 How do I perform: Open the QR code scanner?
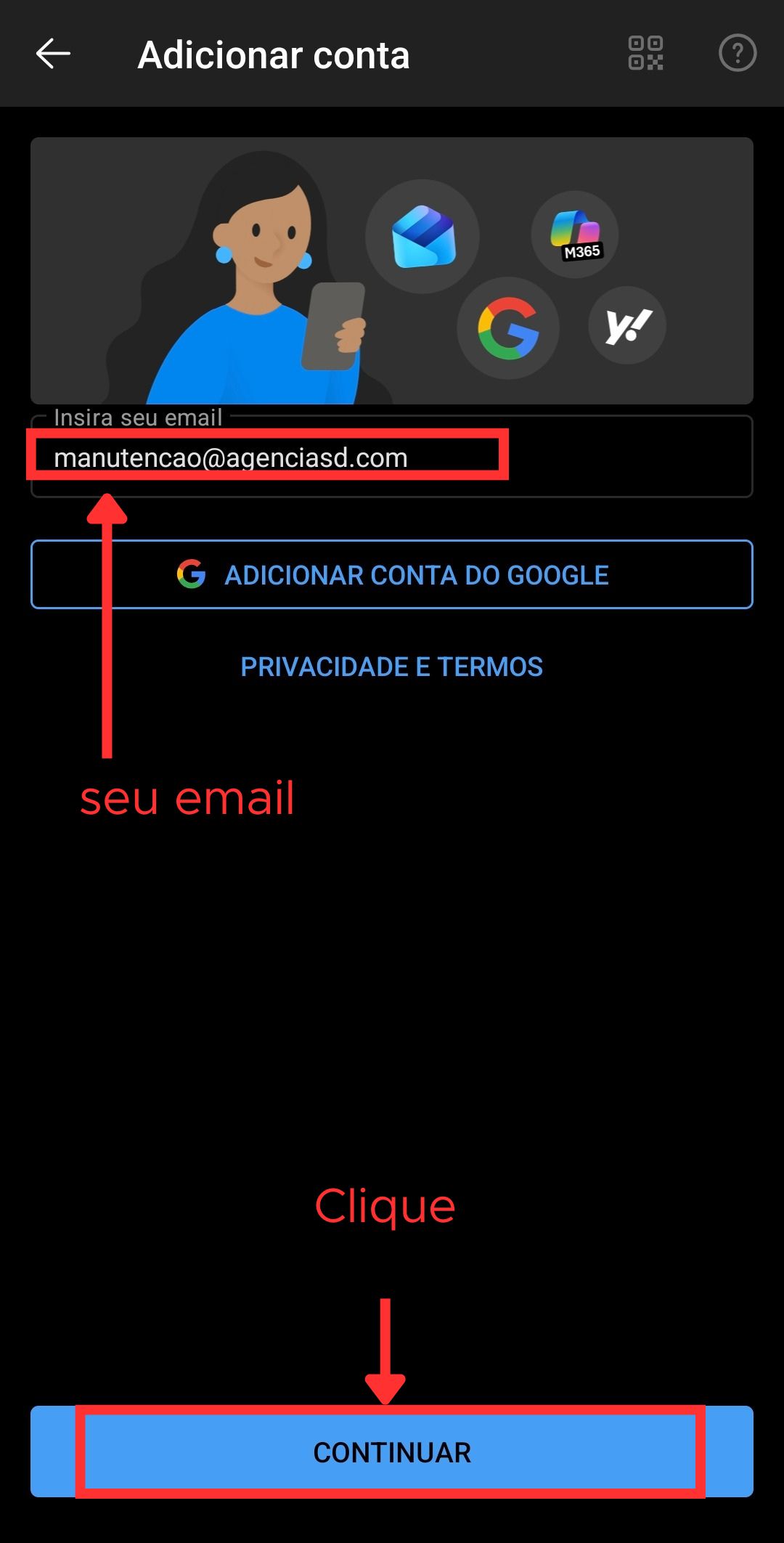(645, 53)
